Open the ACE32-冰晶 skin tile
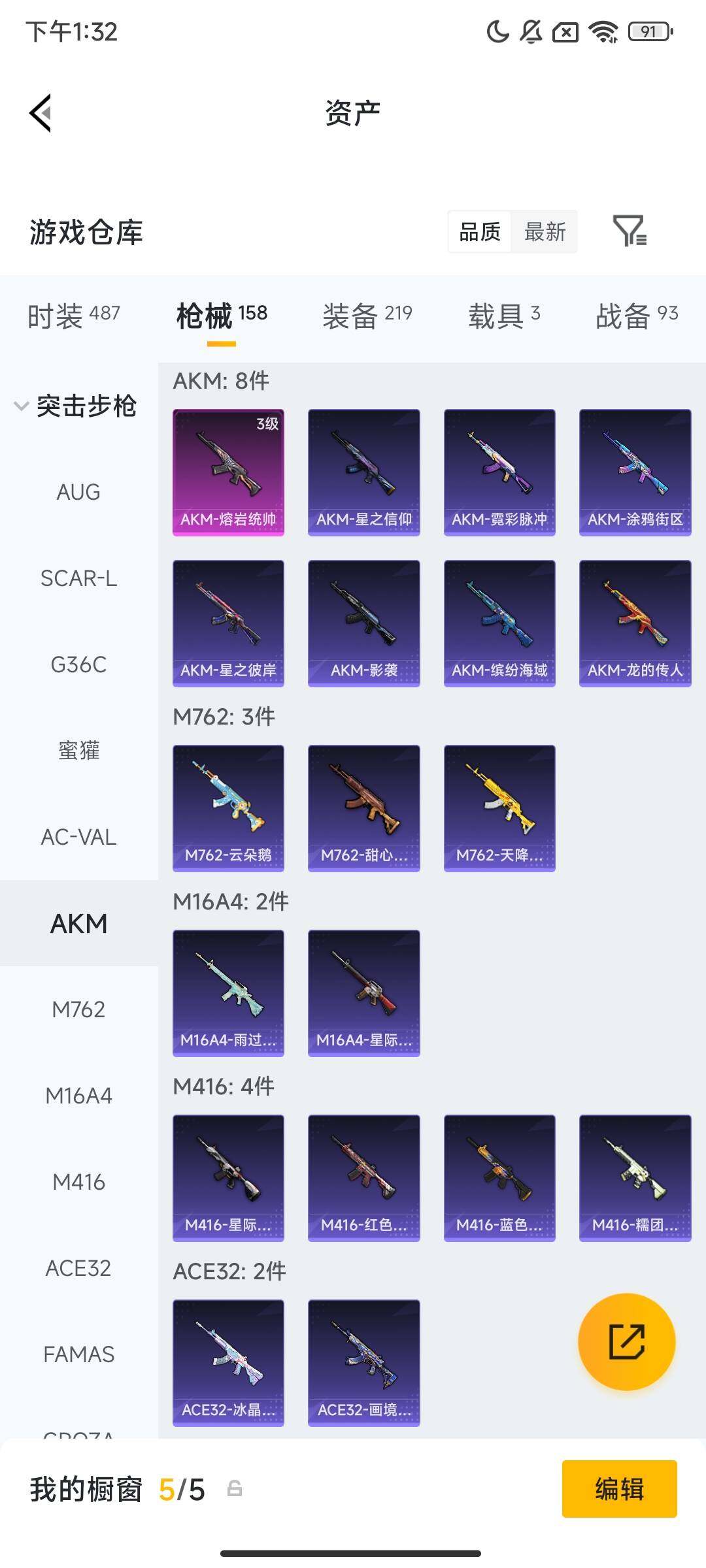The image size is (706, 1568). [x=228, y=1362]
